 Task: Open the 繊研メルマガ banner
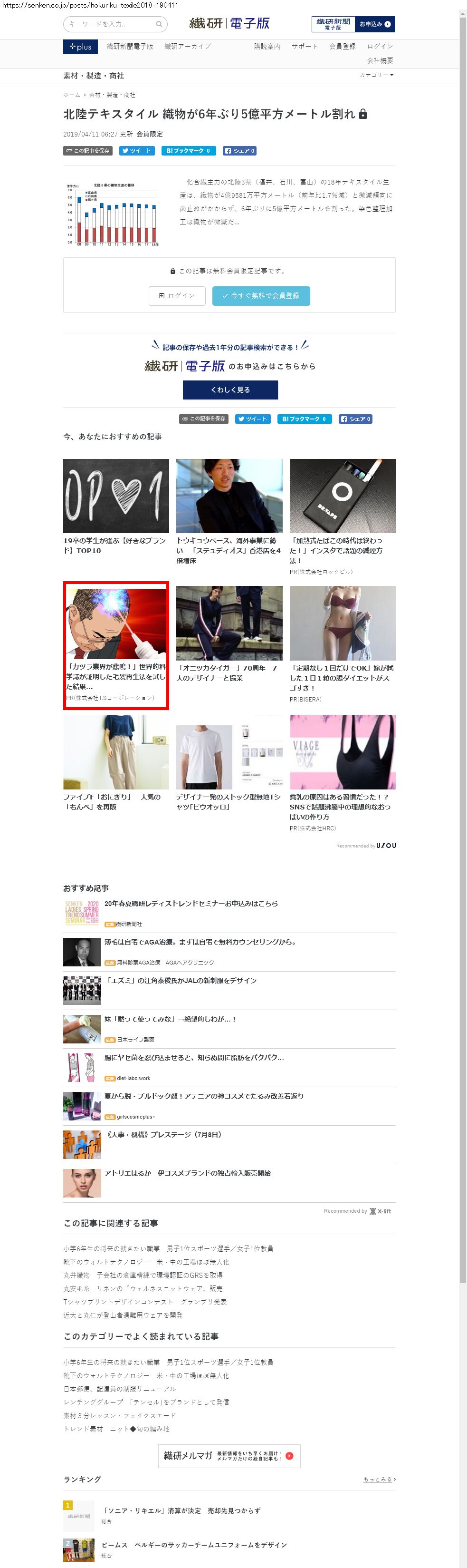[229, 1455]
